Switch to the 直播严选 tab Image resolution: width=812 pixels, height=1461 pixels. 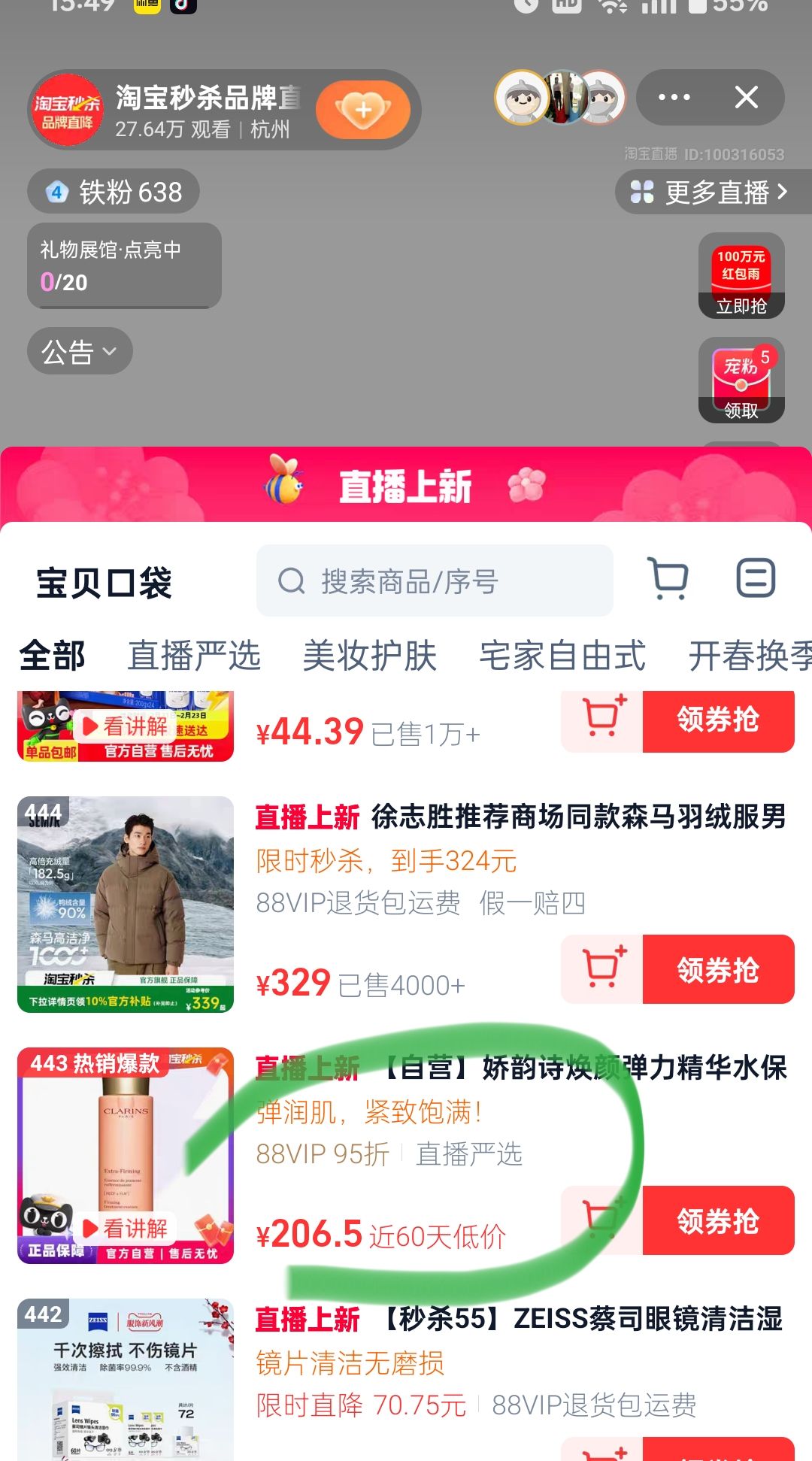194,655
